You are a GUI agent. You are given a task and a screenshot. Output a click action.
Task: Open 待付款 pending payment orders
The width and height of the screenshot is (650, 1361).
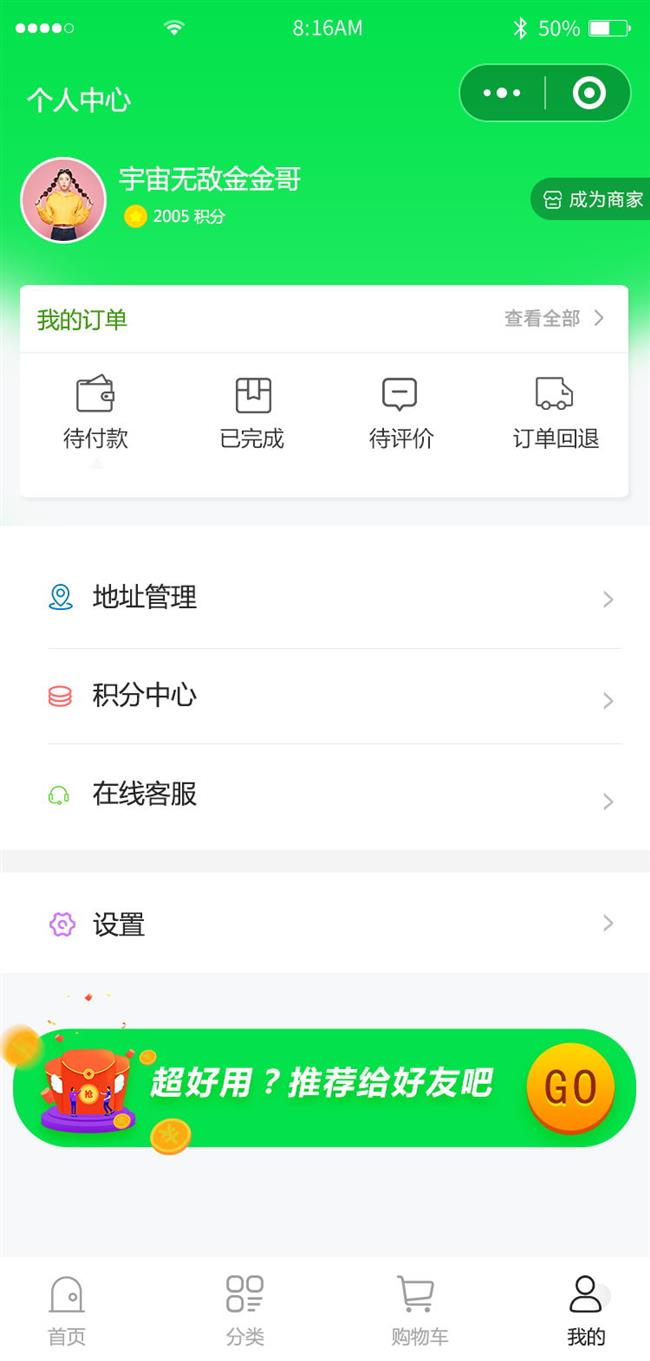click(96, 413)
